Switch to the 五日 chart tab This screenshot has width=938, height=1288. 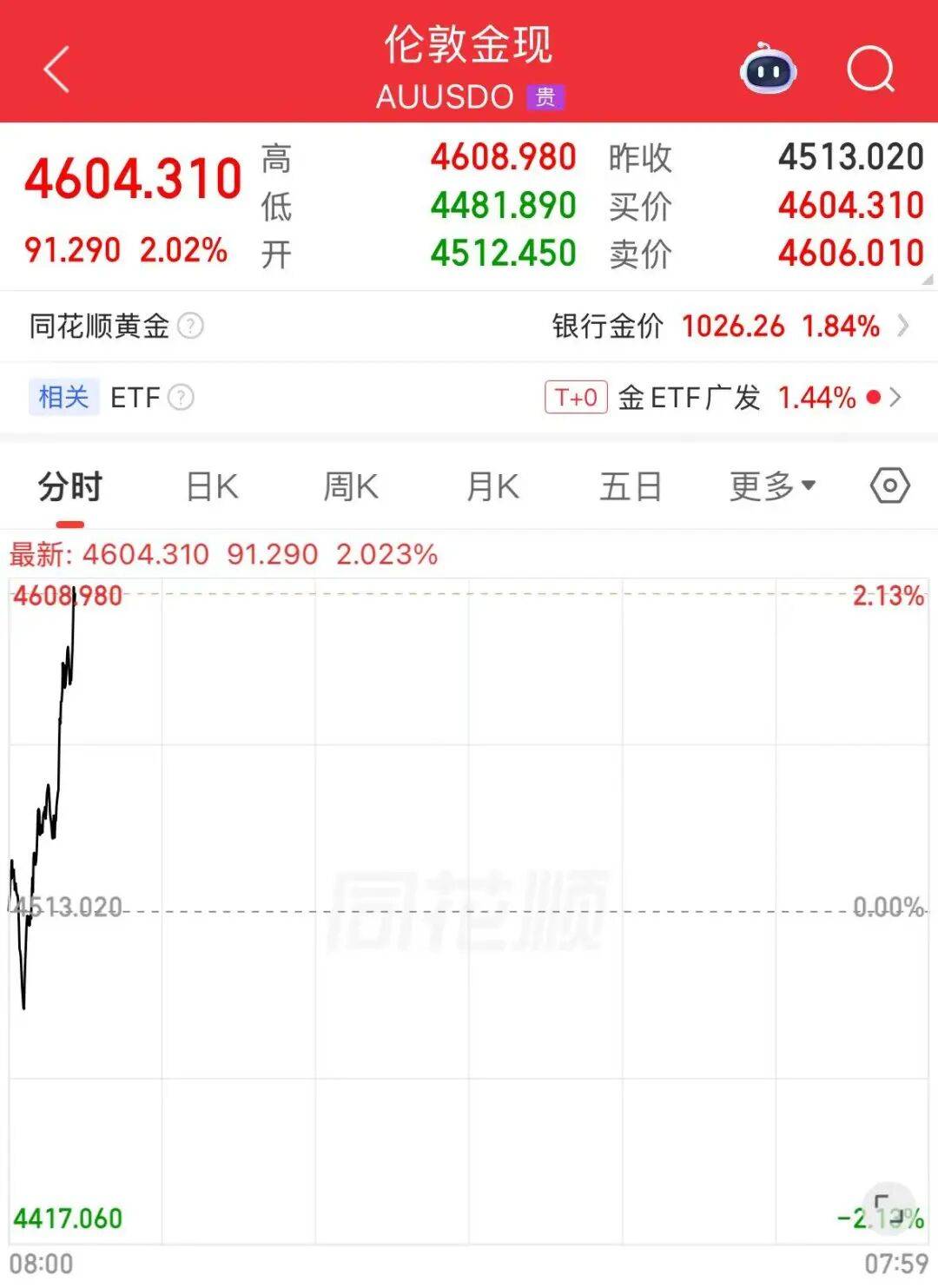(x=631, y=486)
